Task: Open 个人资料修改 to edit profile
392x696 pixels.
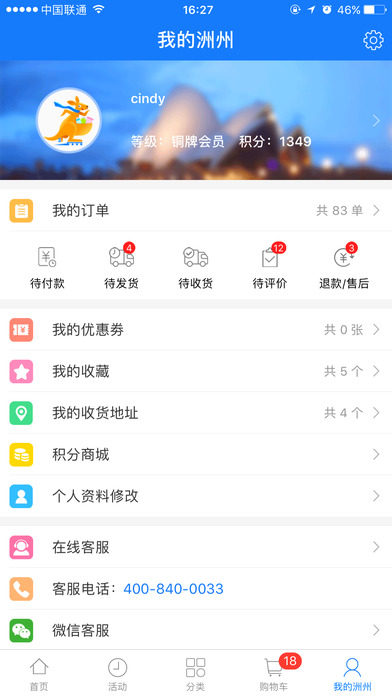Action: (196, 496)
